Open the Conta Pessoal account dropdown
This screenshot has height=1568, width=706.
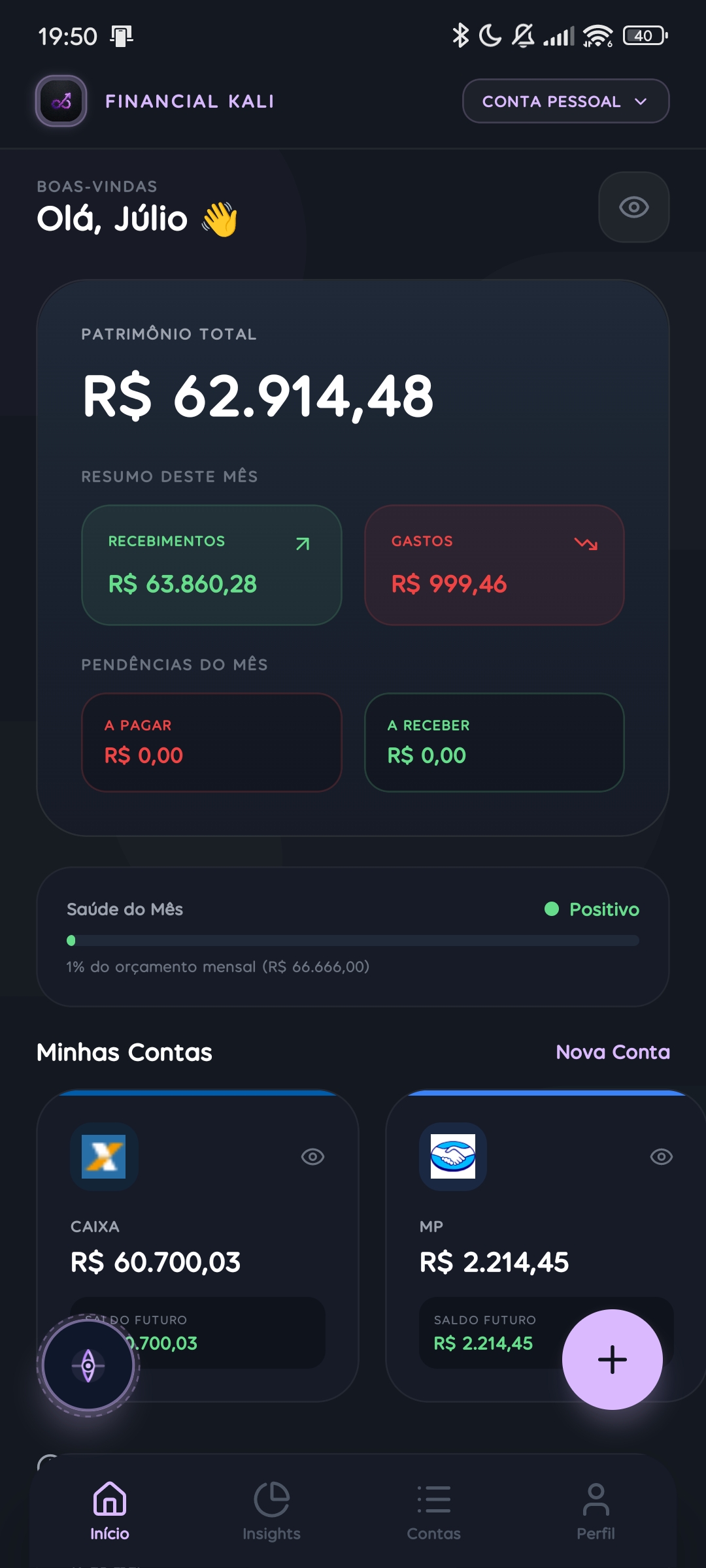[x=564, y=101]
